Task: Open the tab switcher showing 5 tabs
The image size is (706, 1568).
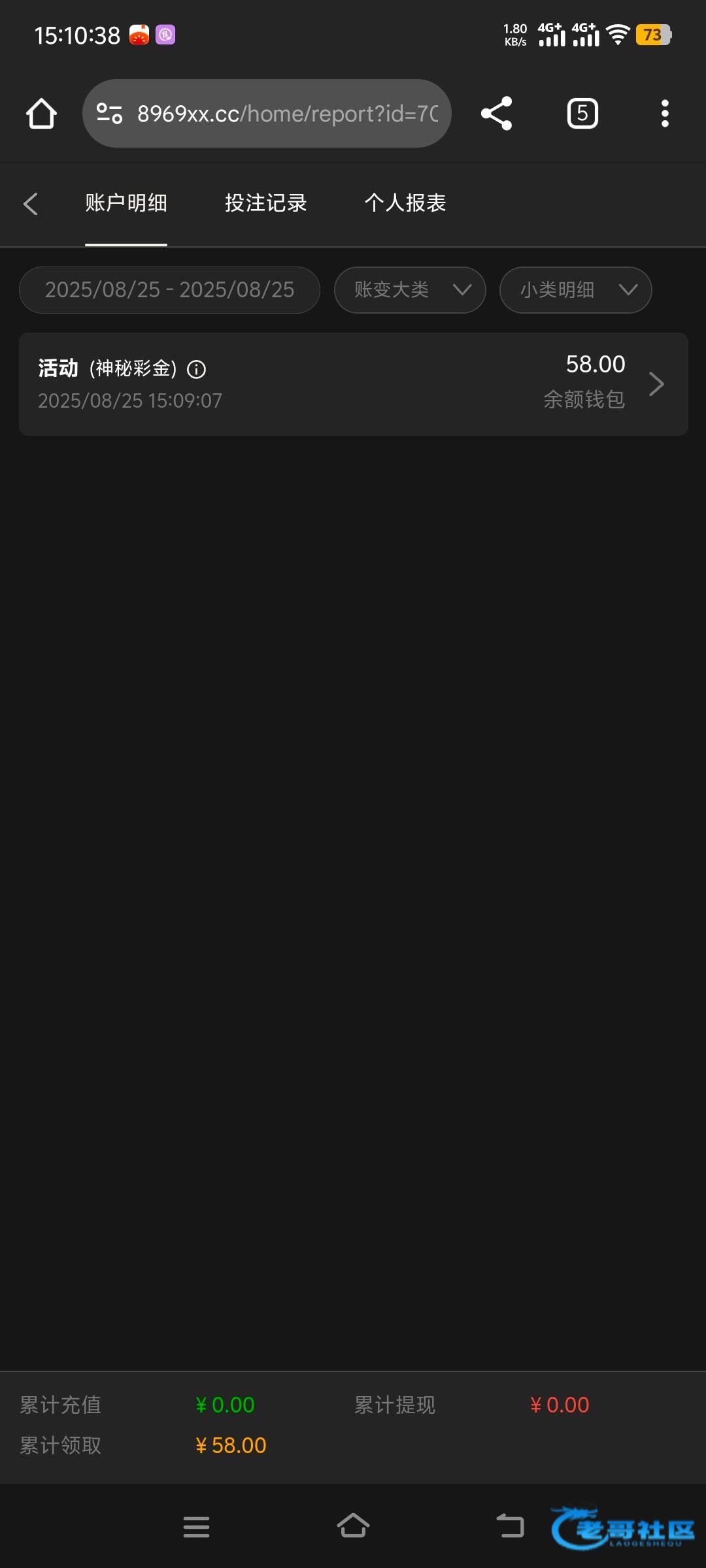Action: tap(582, 114)
